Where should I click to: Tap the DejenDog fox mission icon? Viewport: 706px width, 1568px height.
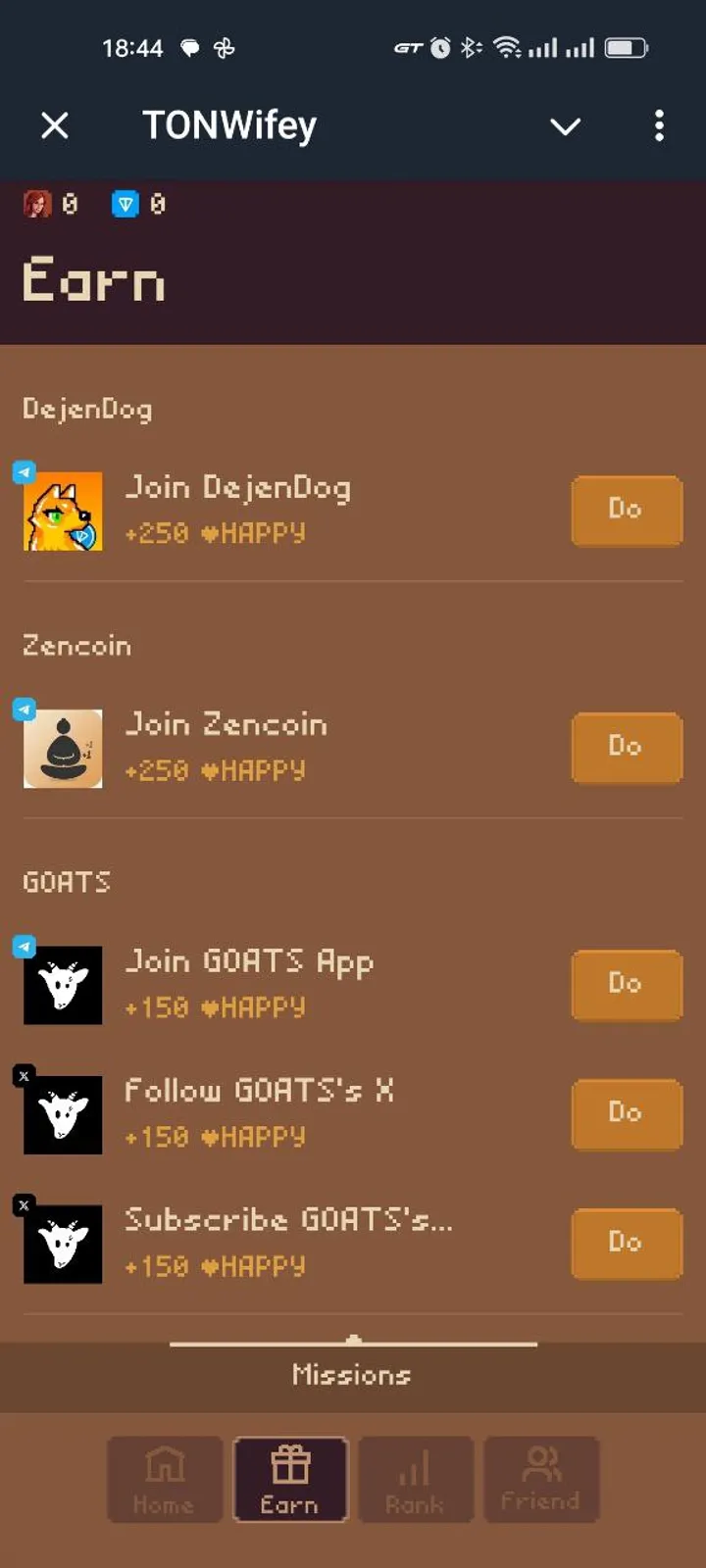pyautogui.click(x=62, y=511)
